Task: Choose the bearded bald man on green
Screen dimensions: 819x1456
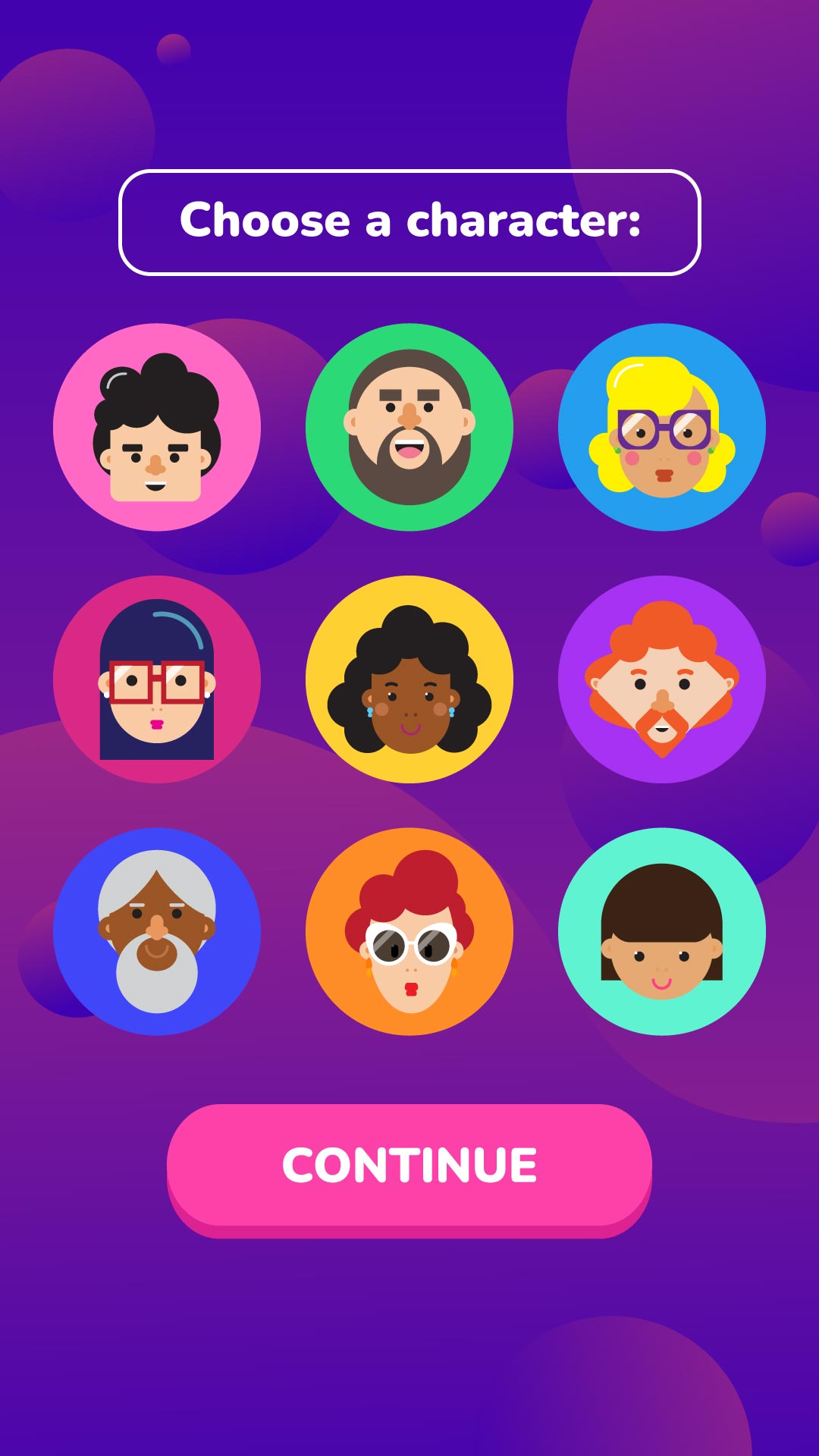Action: click(x=409, y=428)
